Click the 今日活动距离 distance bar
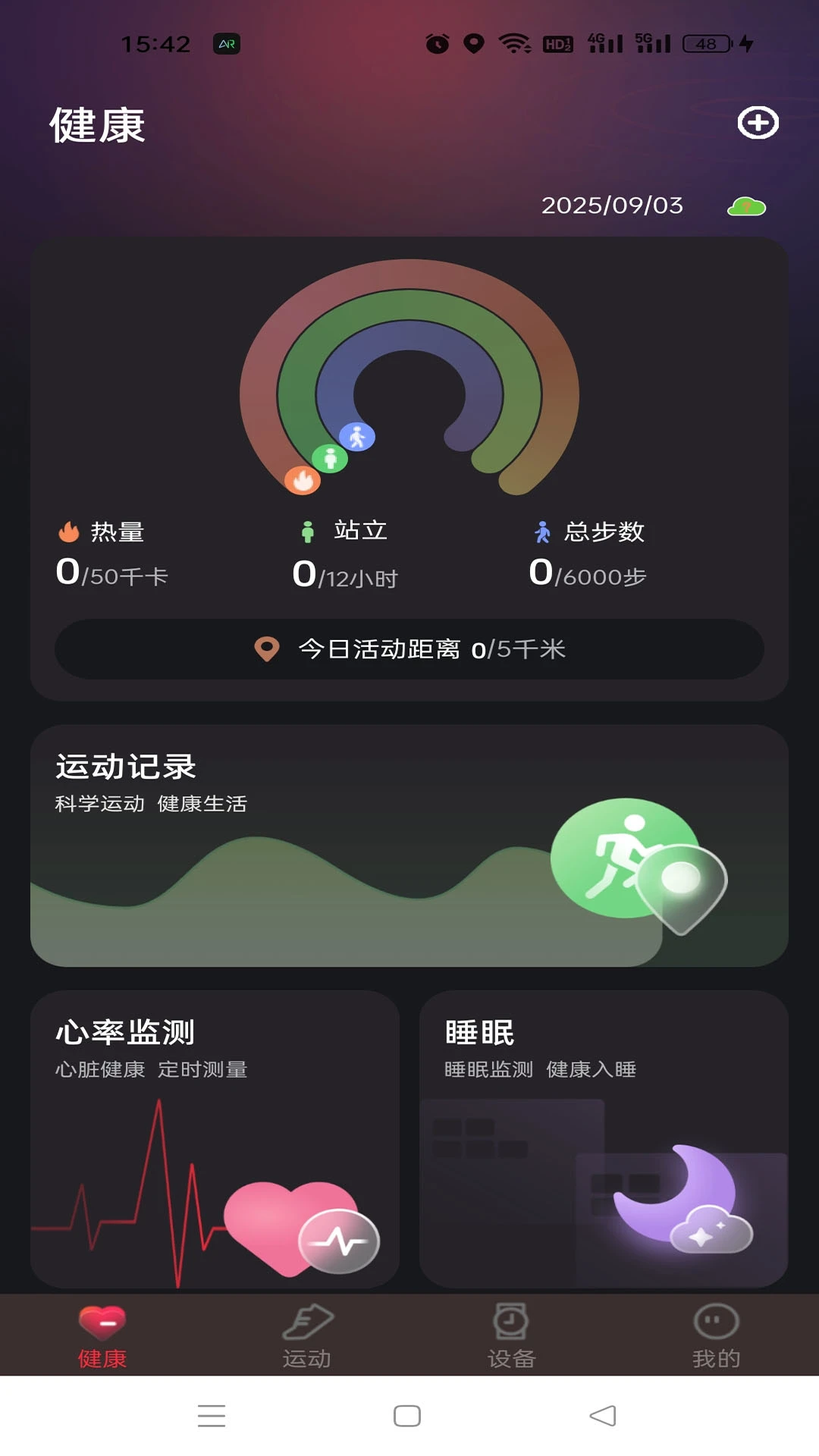 (409, 648)
